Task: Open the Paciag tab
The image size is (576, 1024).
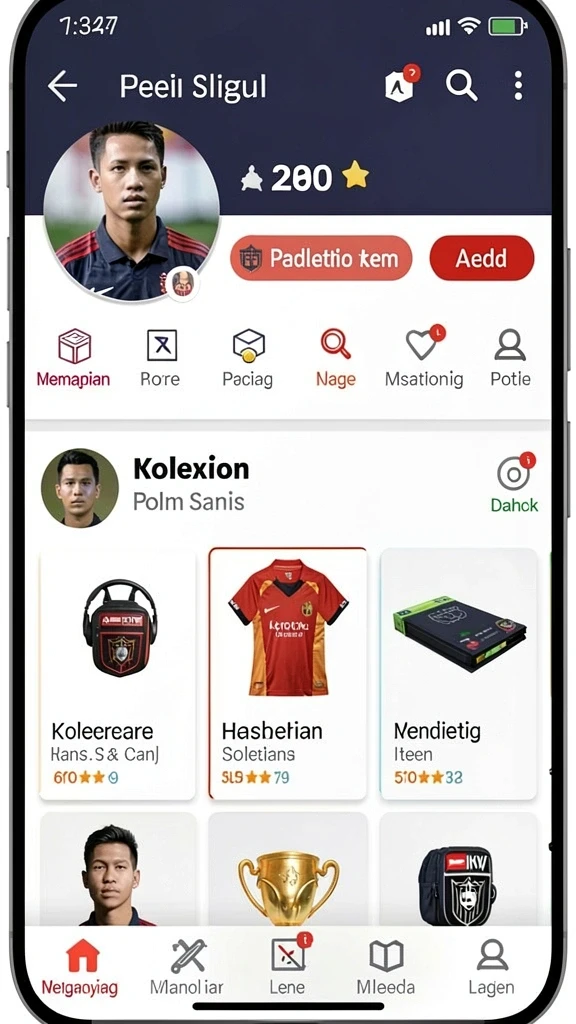Action: [x=248, y=358]
